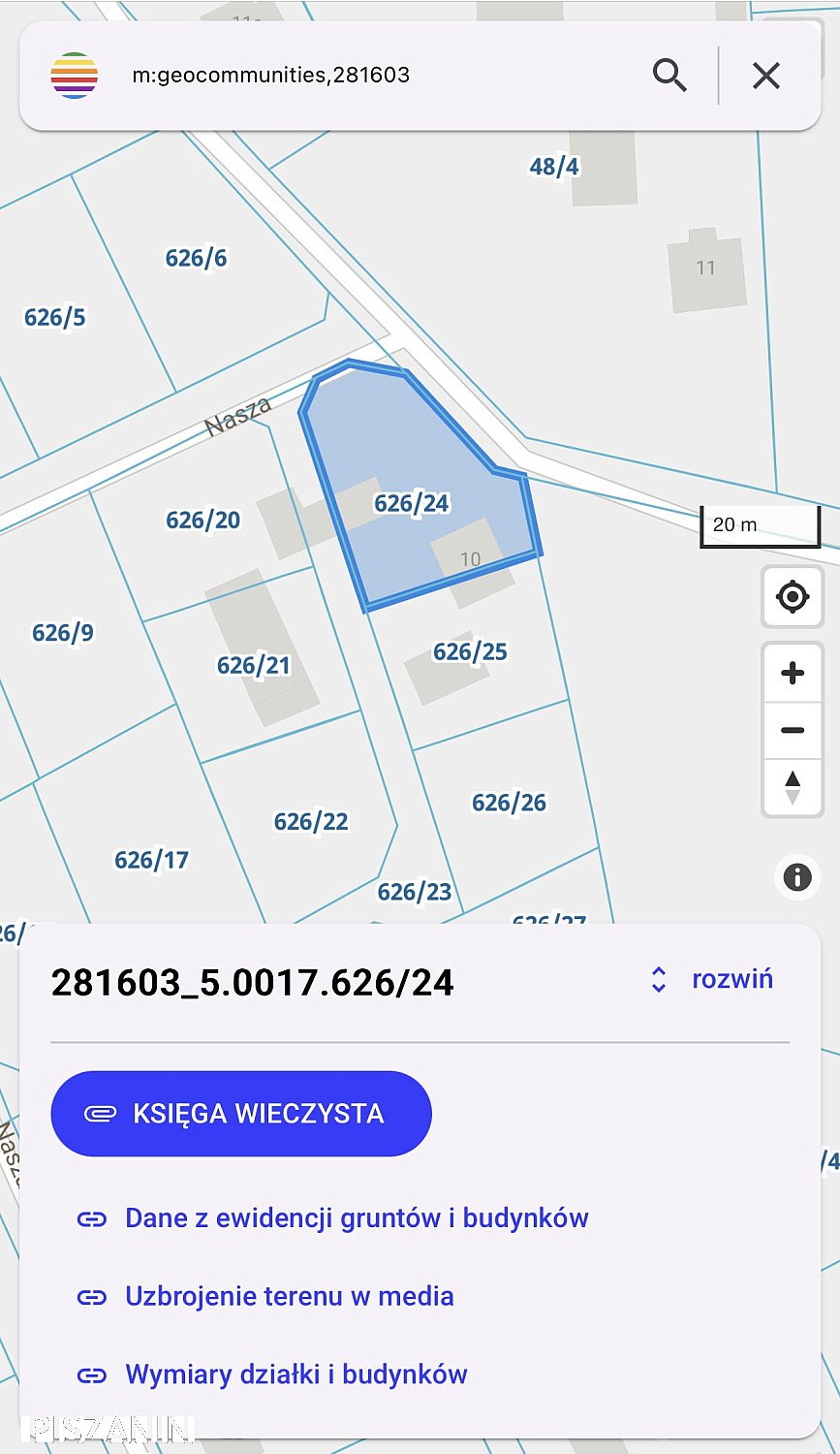Viewport: 840px width, 1454px height.
Task: Edit the m:geocommunities,281603 search field
Action: [x=378, y=76]
